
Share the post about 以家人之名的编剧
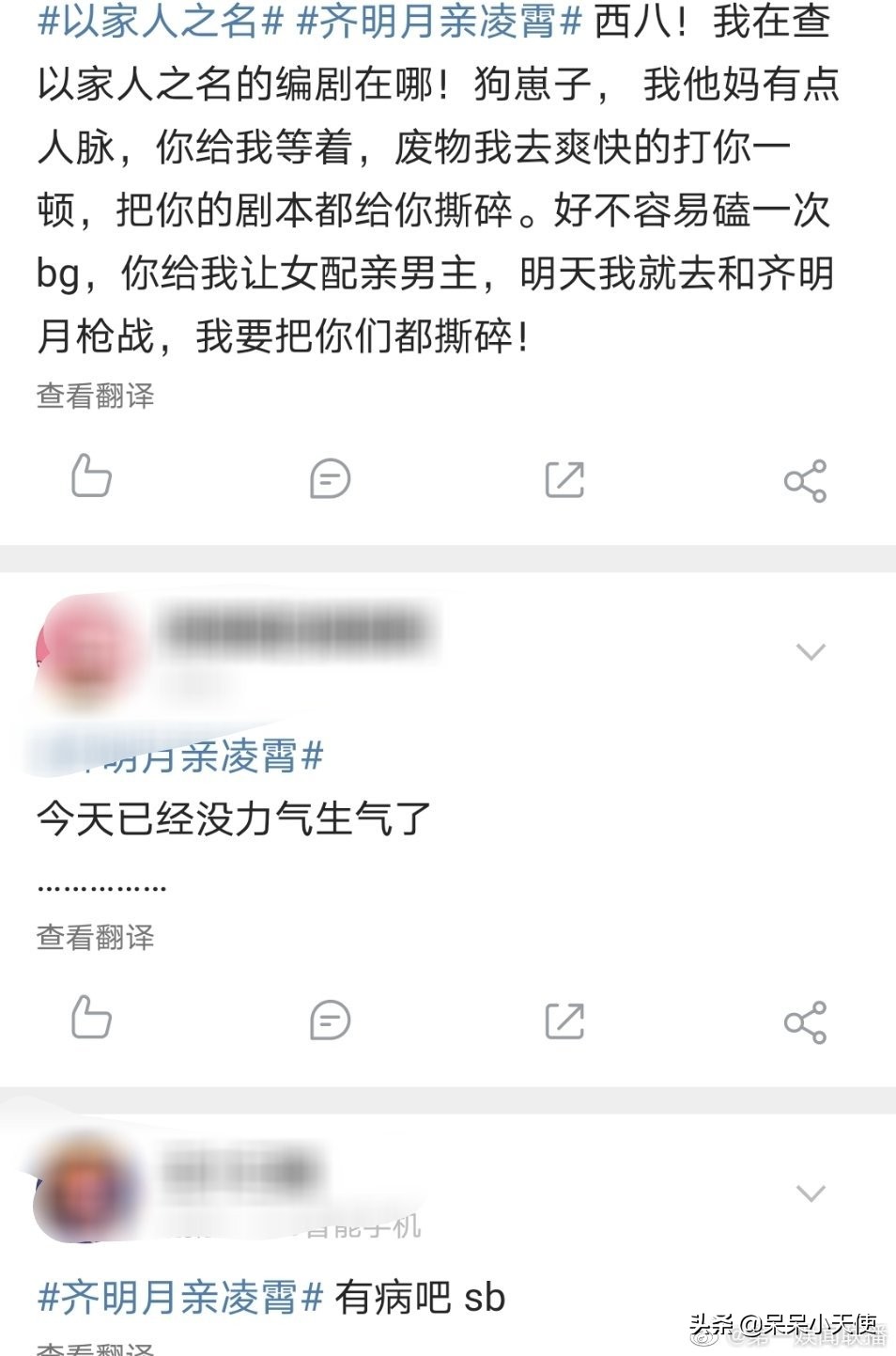[805, 481]
